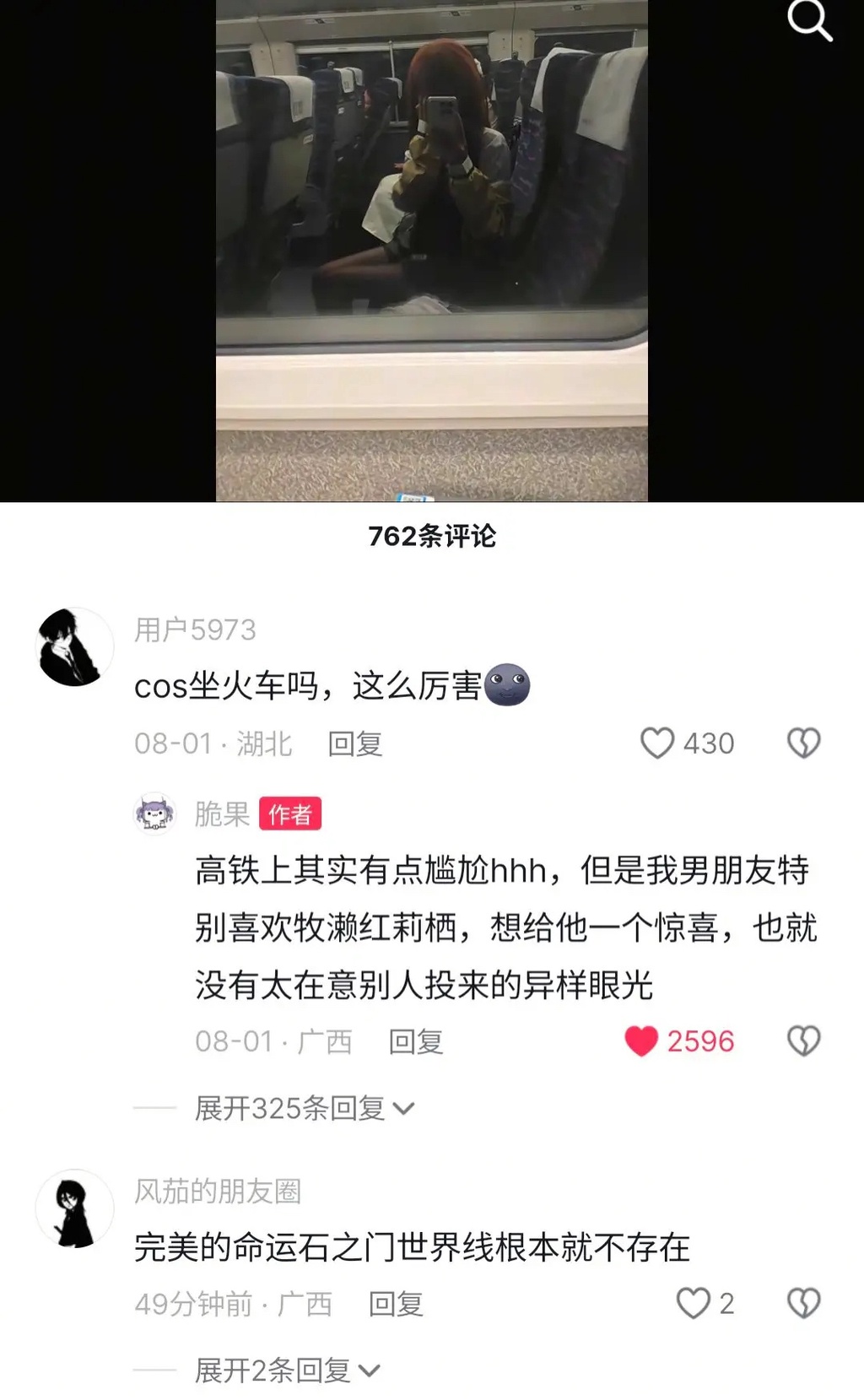Expand 展开325条回复 replies
864x1400 pixels.
(x=305, y=1108)
